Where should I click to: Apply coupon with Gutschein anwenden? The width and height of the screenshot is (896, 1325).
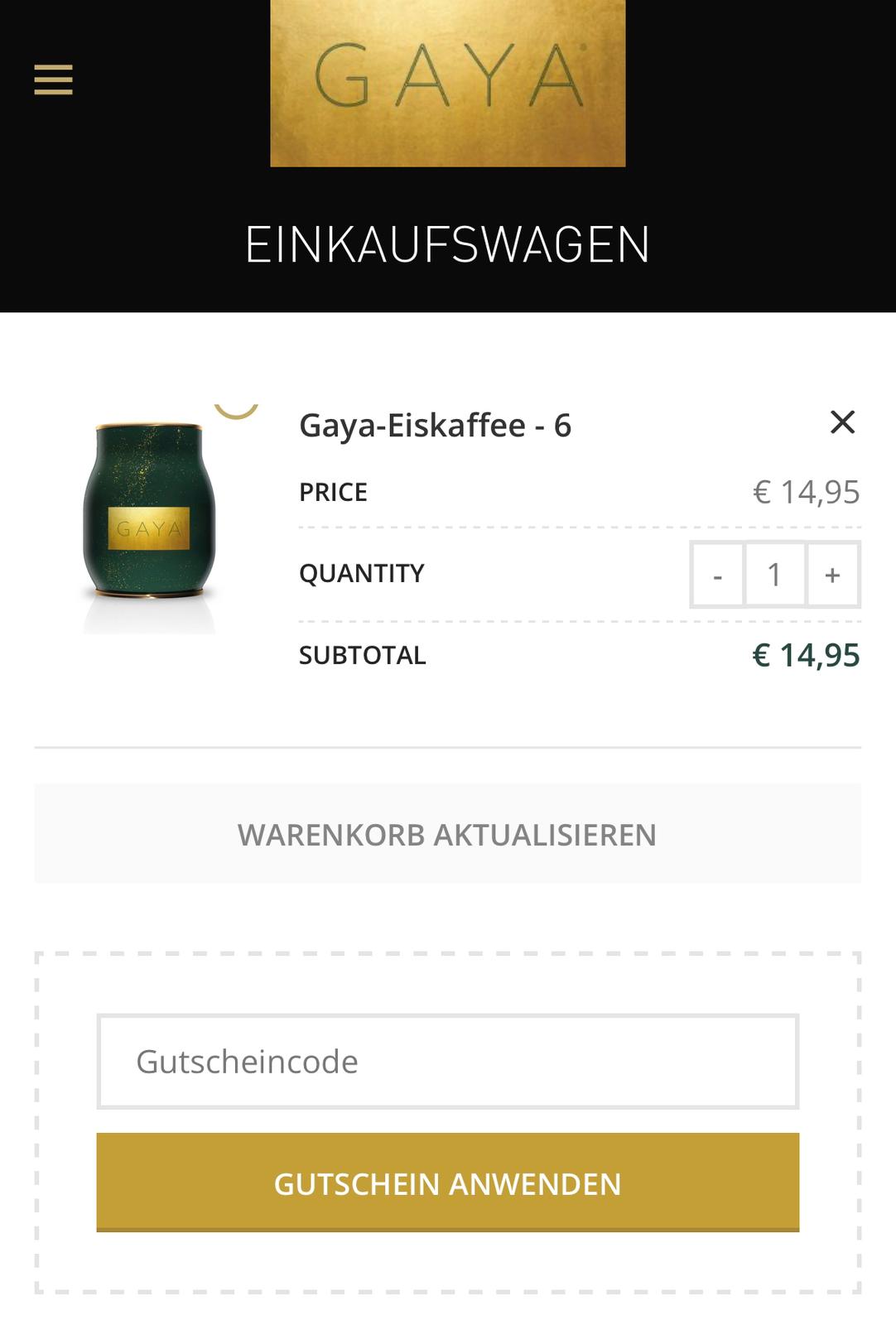pos(447,1183)
